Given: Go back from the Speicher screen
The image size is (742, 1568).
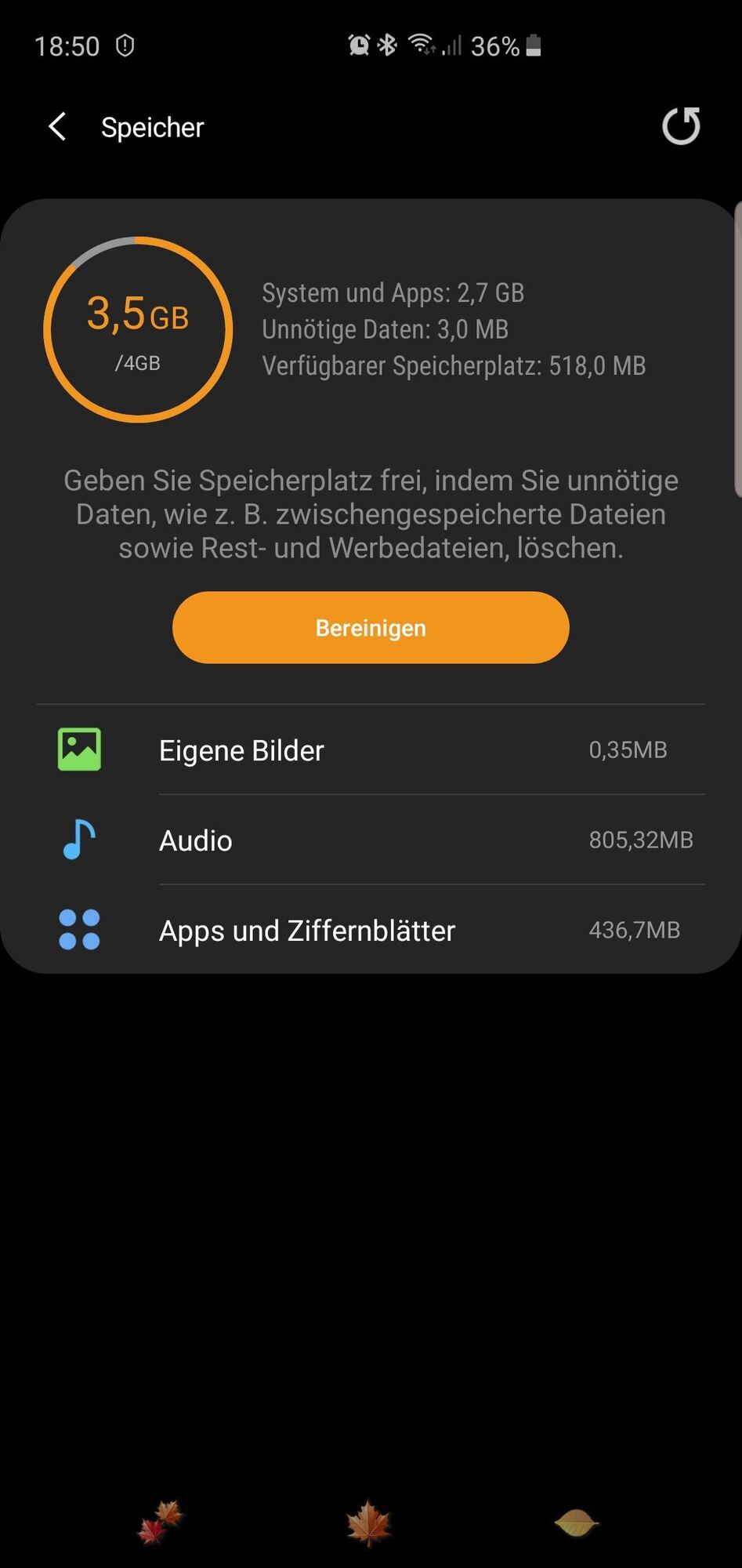Looking at the screenshot, I should click(x=57, y=127).
